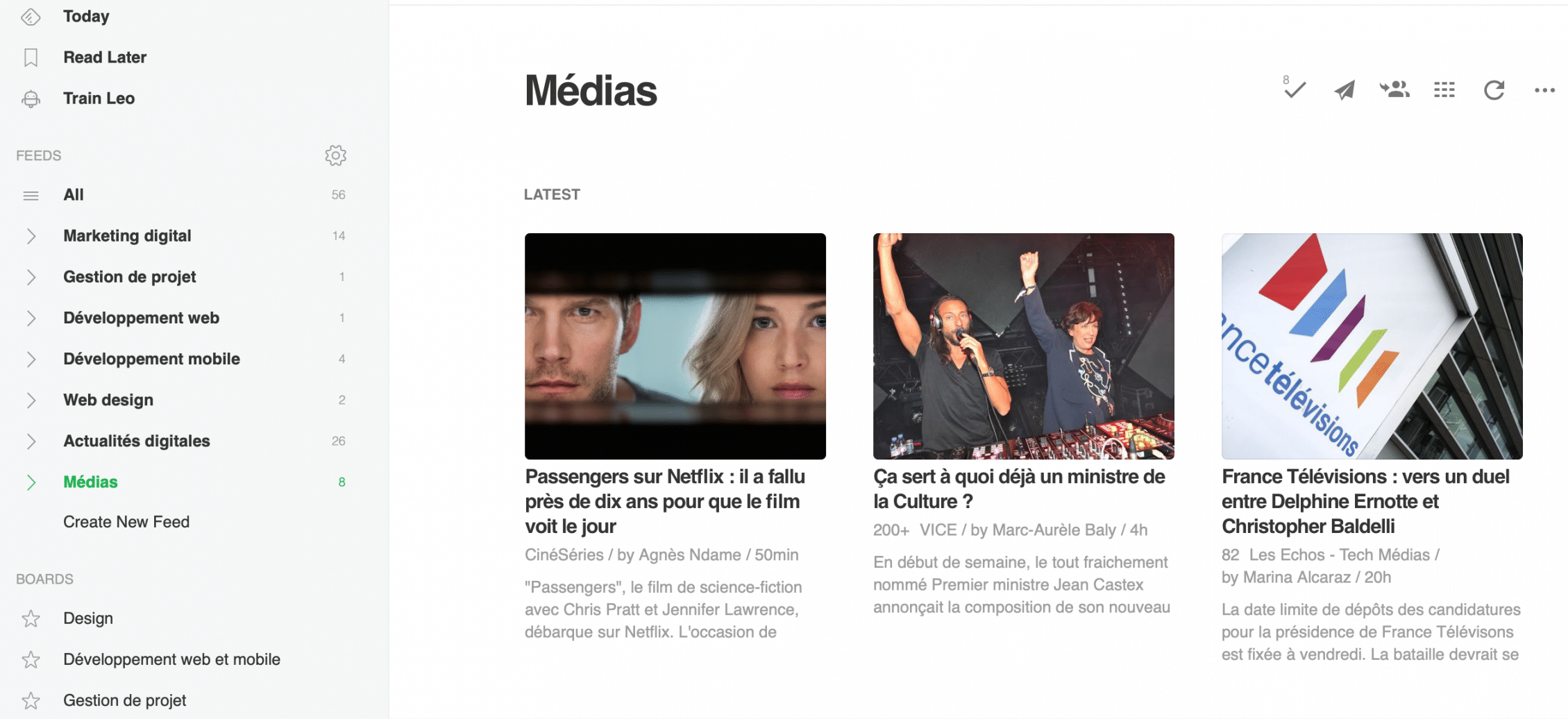Share this feed via the paper plane
1568x719 pixels.
pos(1344,90)
